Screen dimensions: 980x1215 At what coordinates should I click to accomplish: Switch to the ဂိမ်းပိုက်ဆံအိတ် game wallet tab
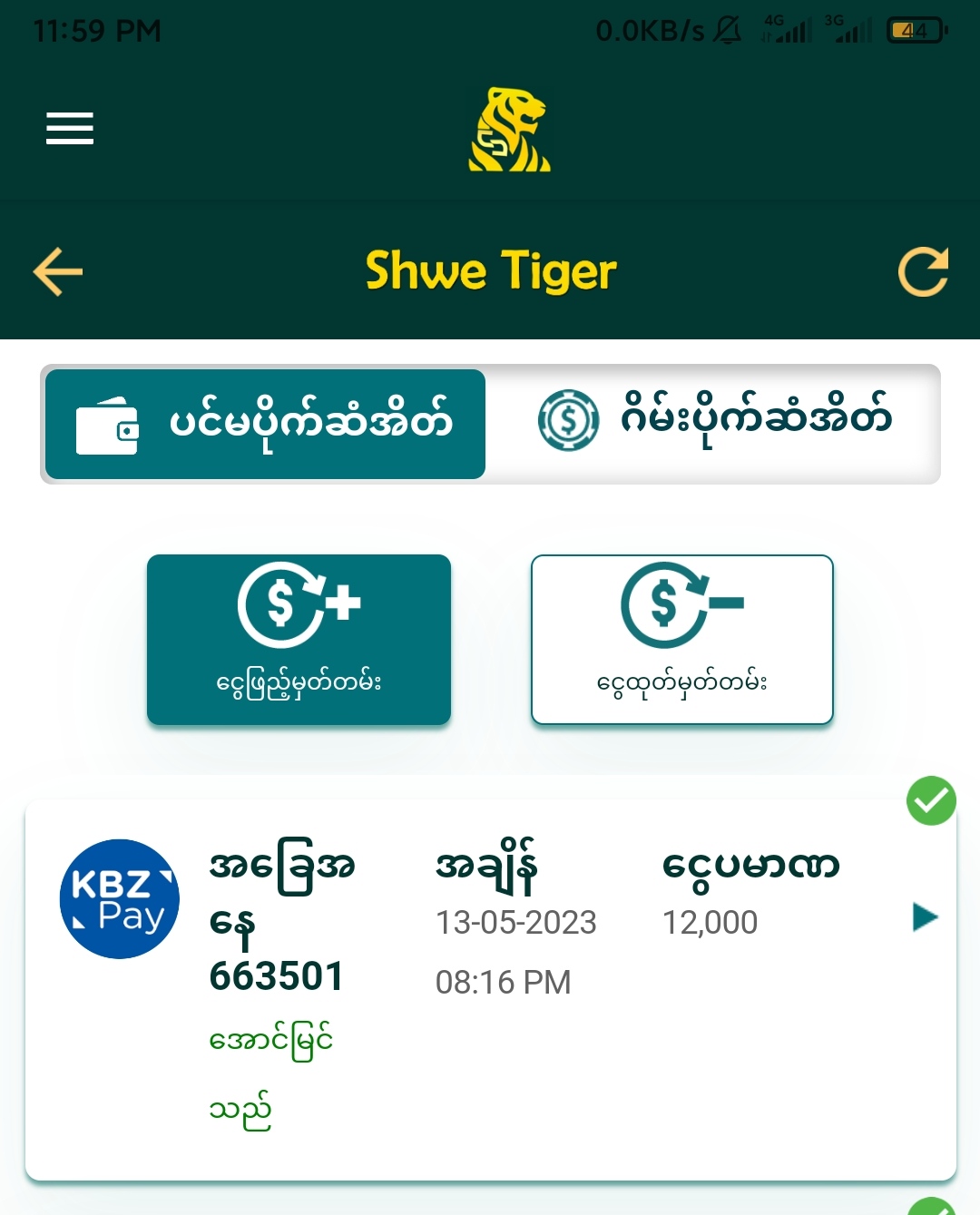[713, 422]
